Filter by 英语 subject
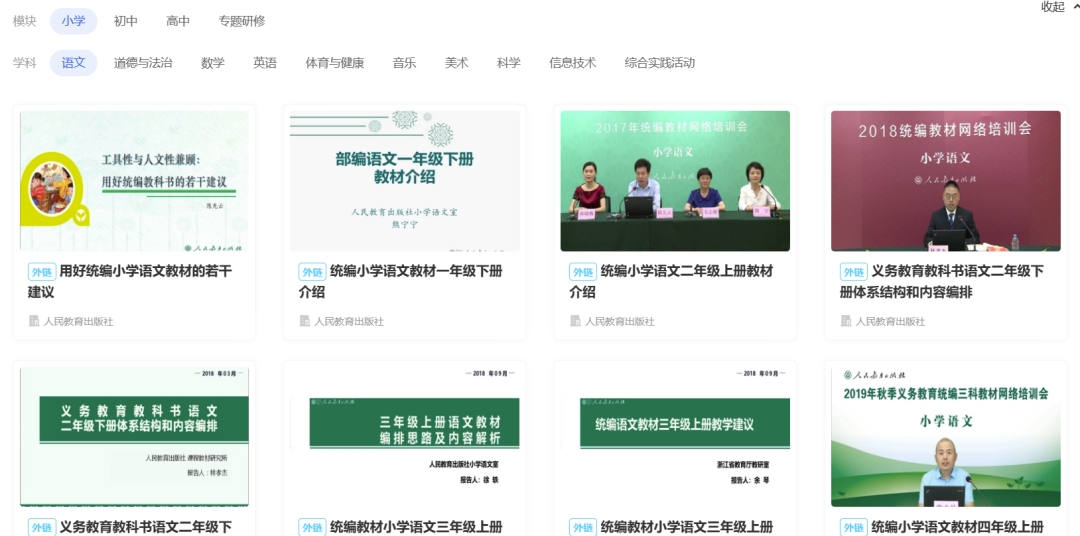Viewport: 1080px width, 536px height. 265,63
